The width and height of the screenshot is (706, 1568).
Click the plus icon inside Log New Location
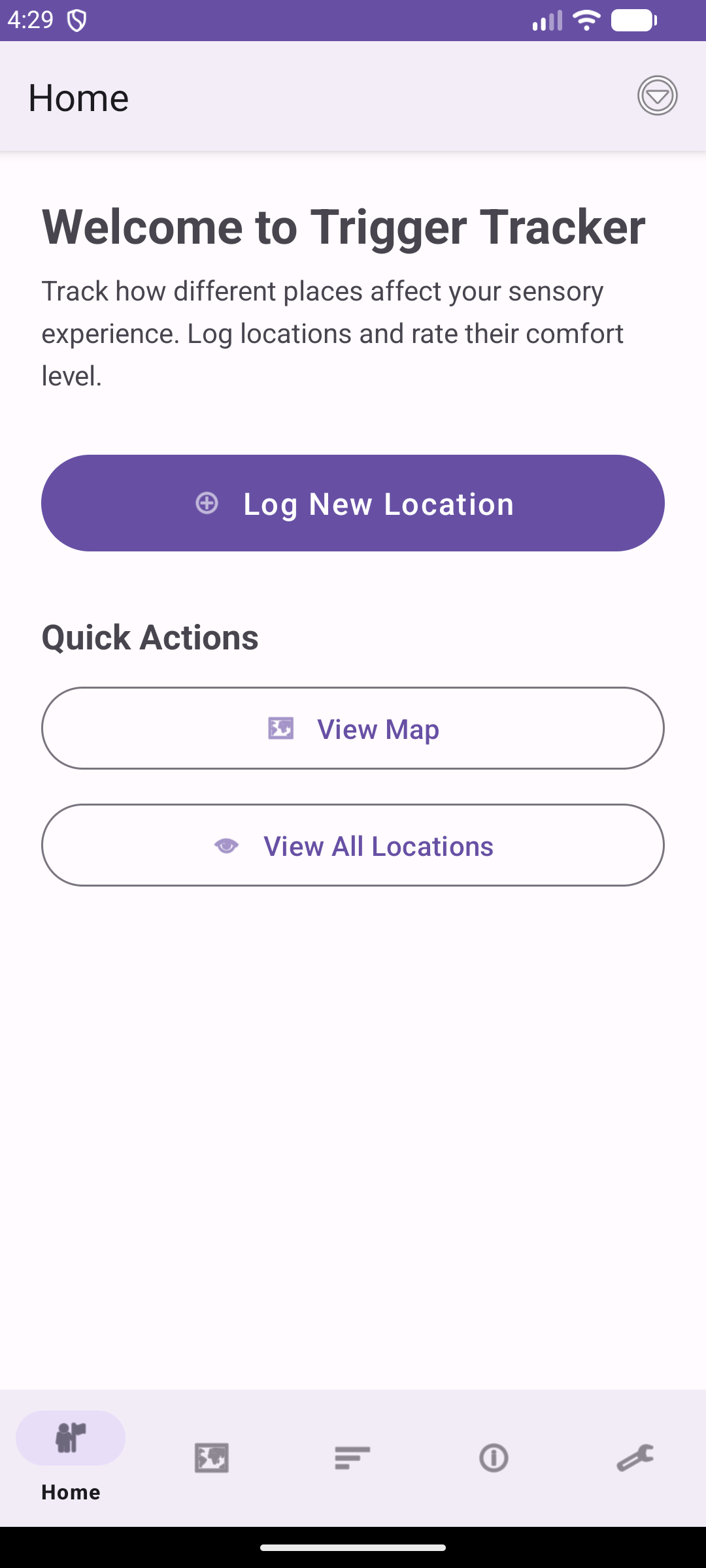point(208,503)
